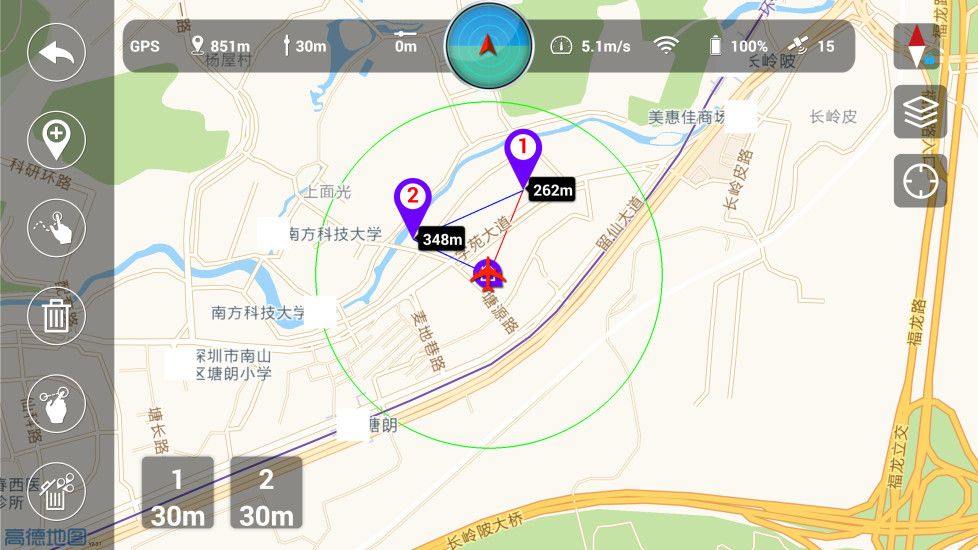Image resolution: width=978 pixels, height=550 pixels.
Task: Delete selected waypoint with trash icon
Action: 57,316
